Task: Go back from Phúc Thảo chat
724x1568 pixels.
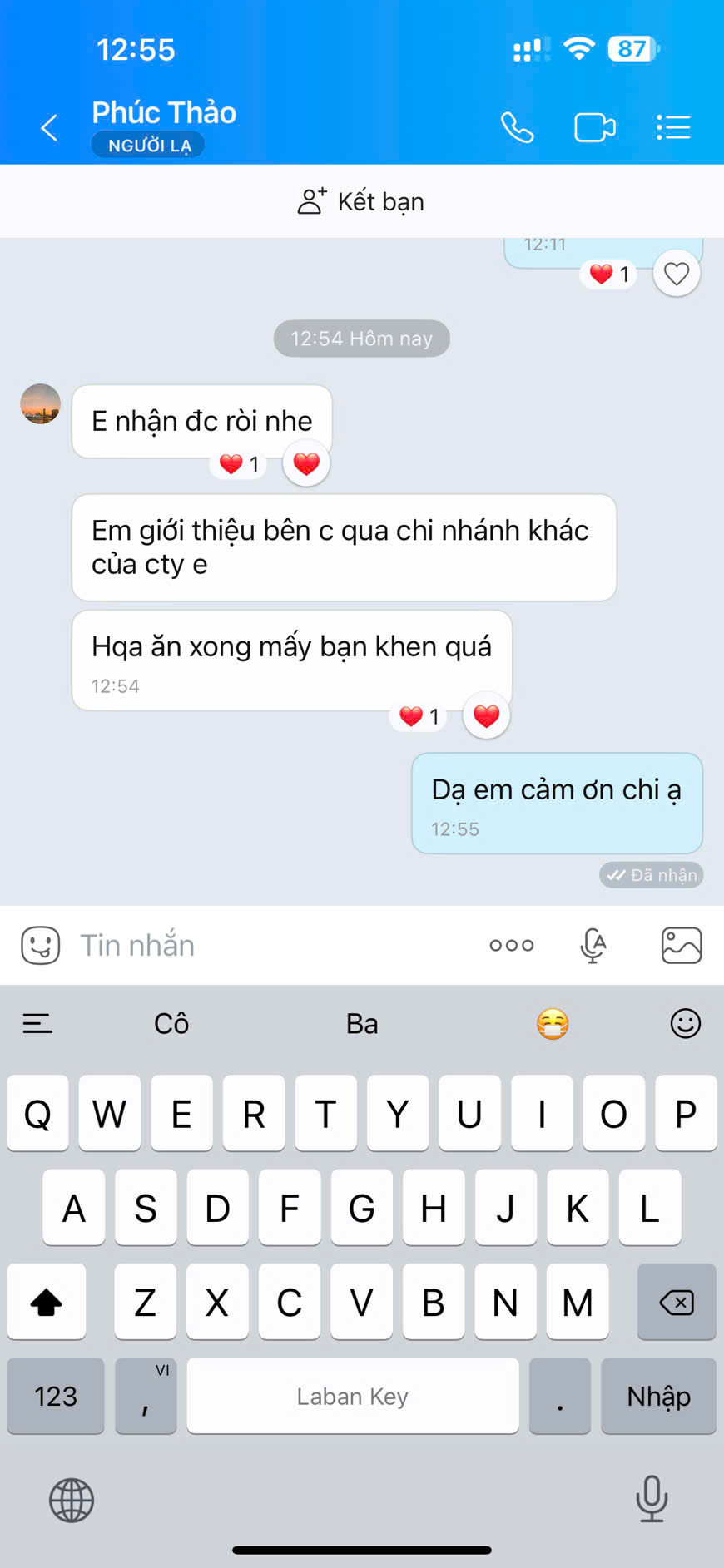Action: pos(49,128)
